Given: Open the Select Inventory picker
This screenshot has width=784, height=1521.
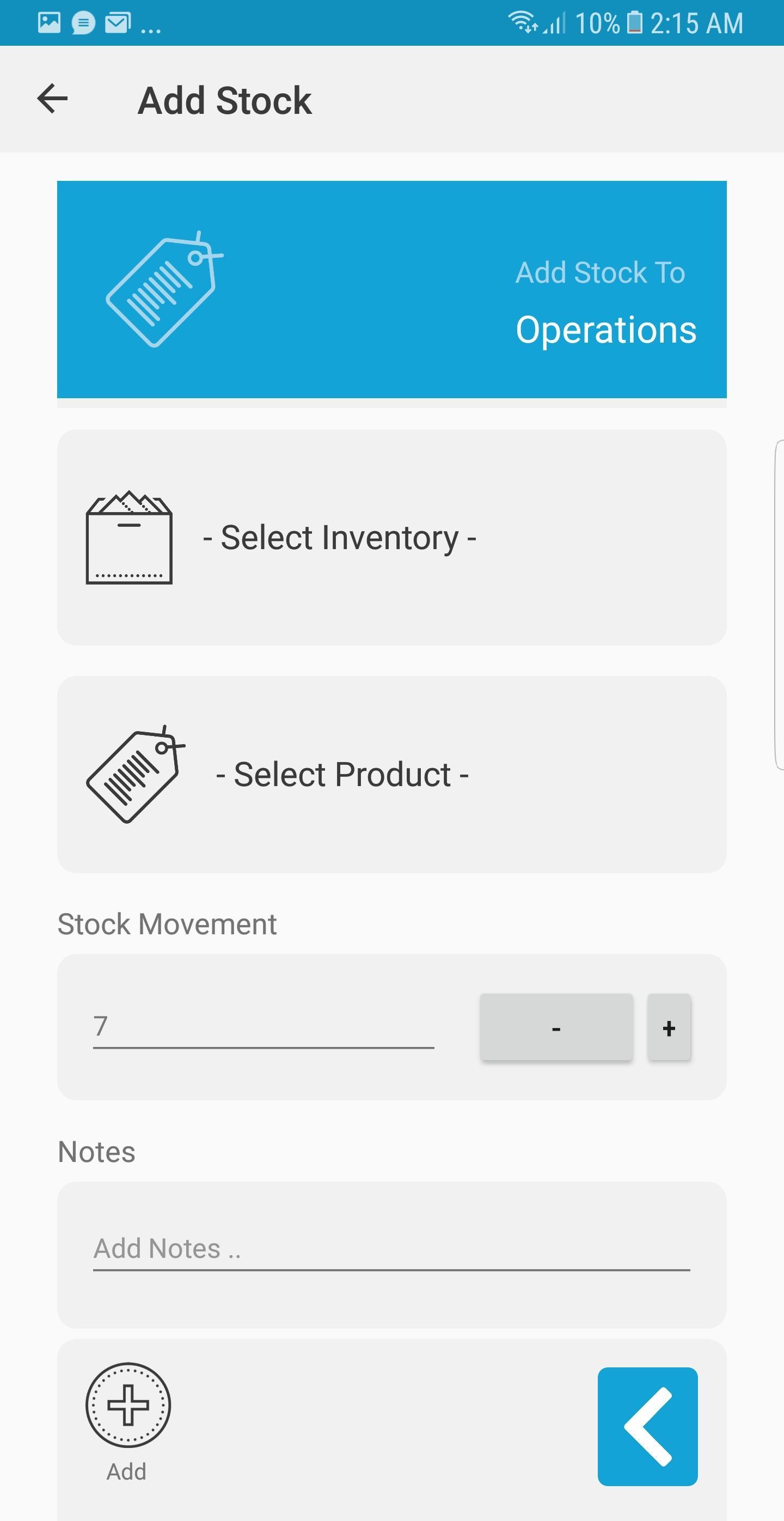Looking at the screenshot, I should point(391,537).
